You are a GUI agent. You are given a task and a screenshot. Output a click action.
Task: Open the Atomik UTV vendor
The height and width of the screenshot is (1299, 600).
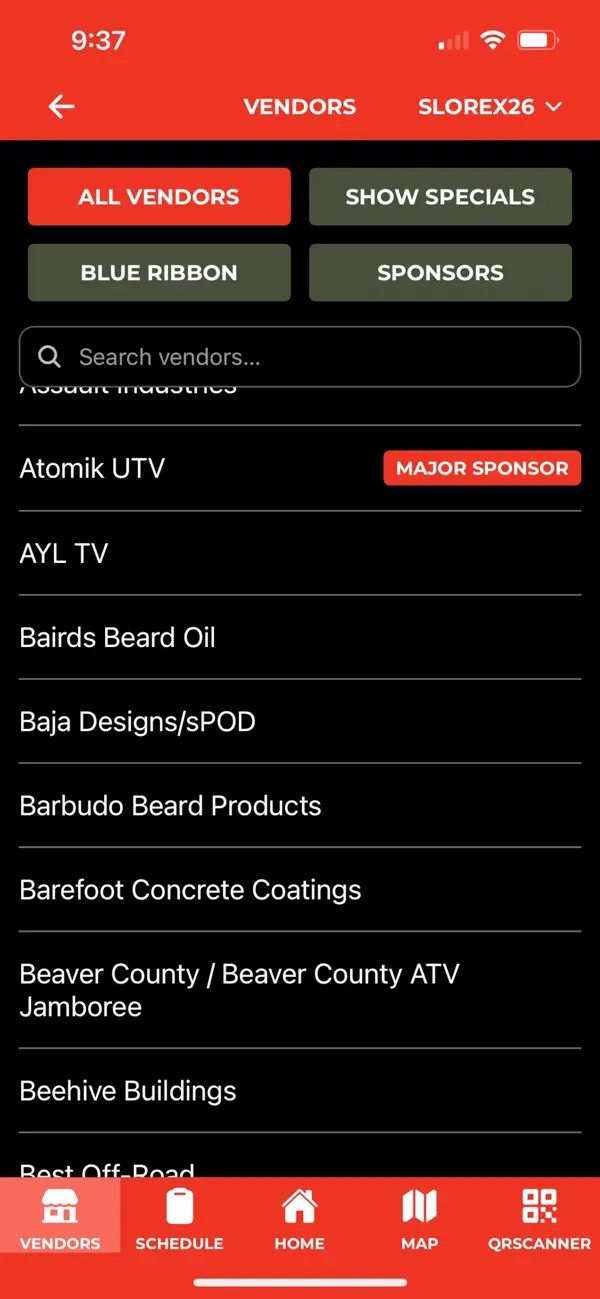click(92, 468)
